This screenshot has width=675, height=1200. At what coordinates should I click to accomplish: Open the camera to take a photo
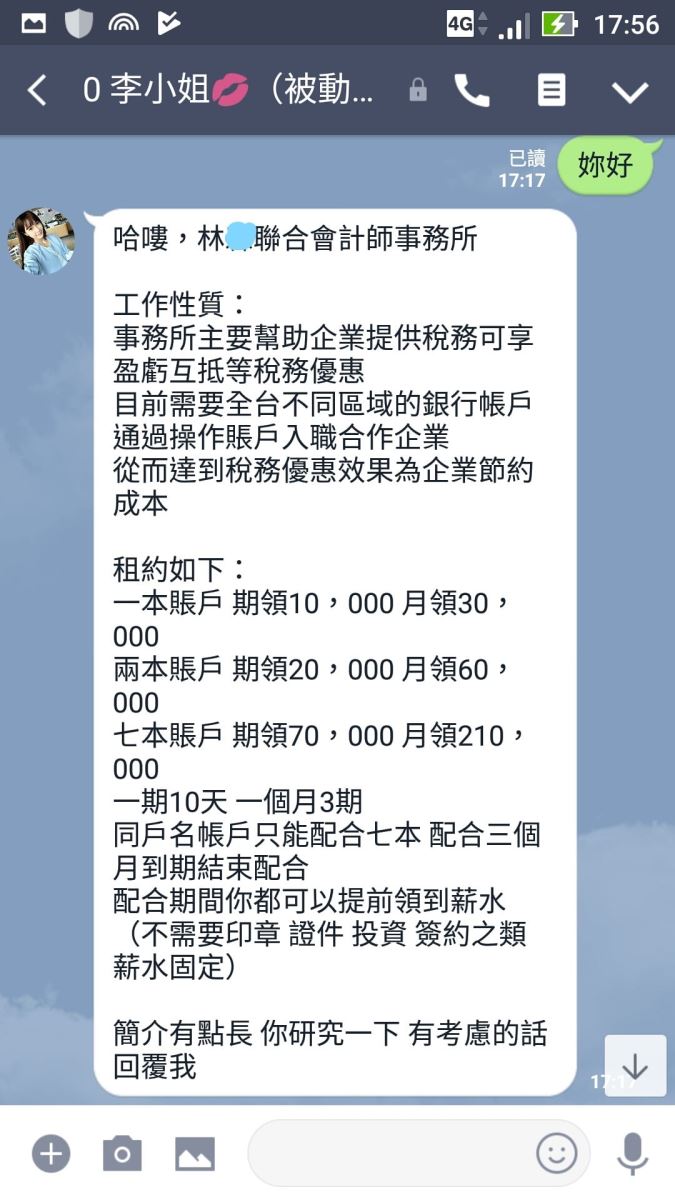point(122,1154)
